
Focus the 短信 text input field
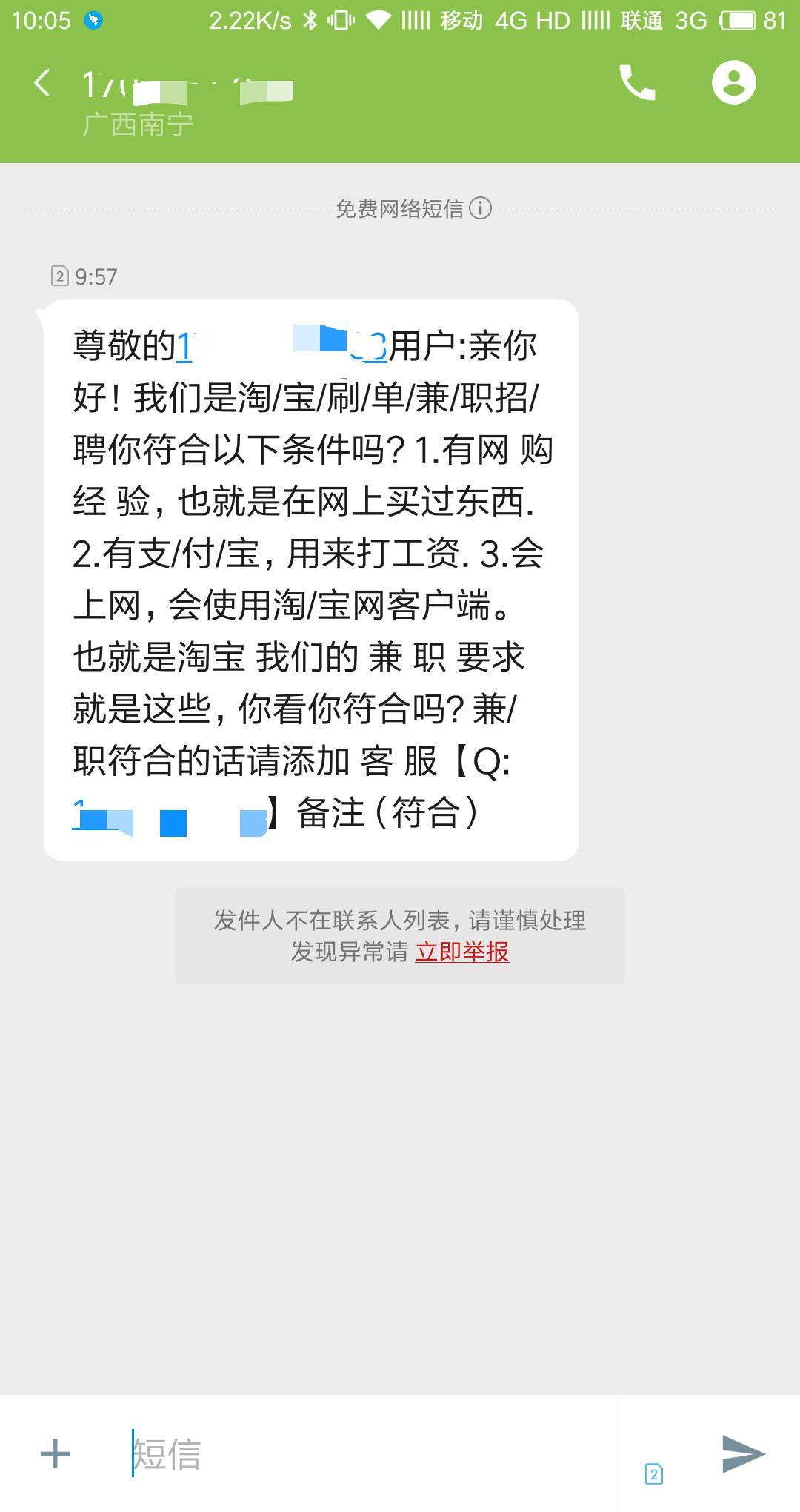pos(370,1453)
